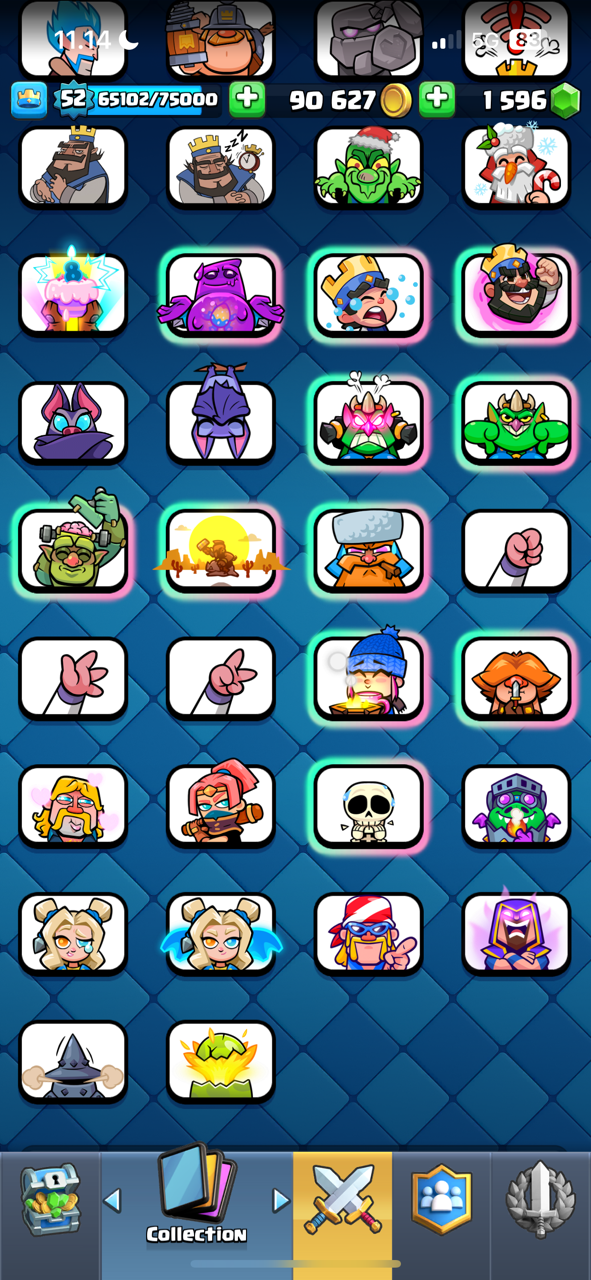This screenshot has width=591, height=1280.
Task: Open the events sword tab
Action: point(540,1200)
